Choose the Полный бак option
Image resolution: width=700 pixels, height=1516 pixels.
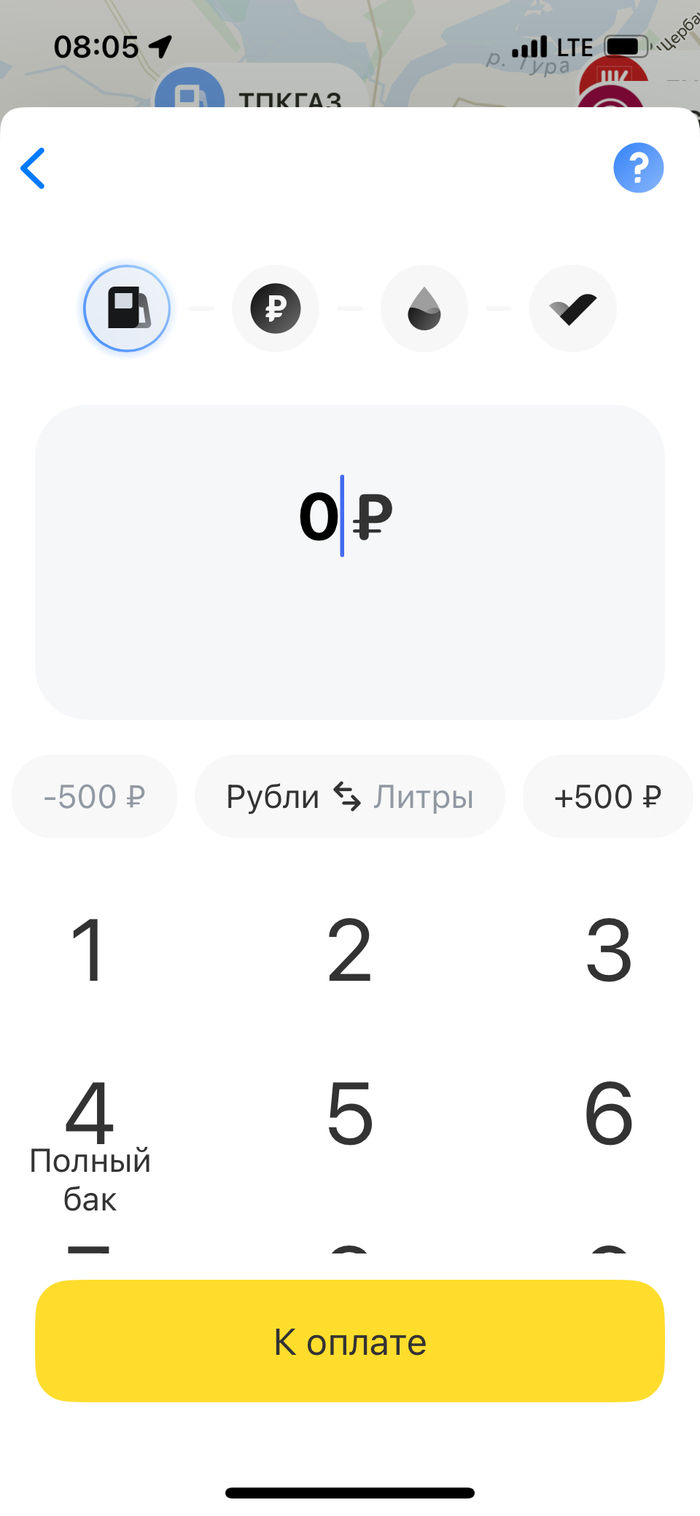click(x=90, y=1180)
